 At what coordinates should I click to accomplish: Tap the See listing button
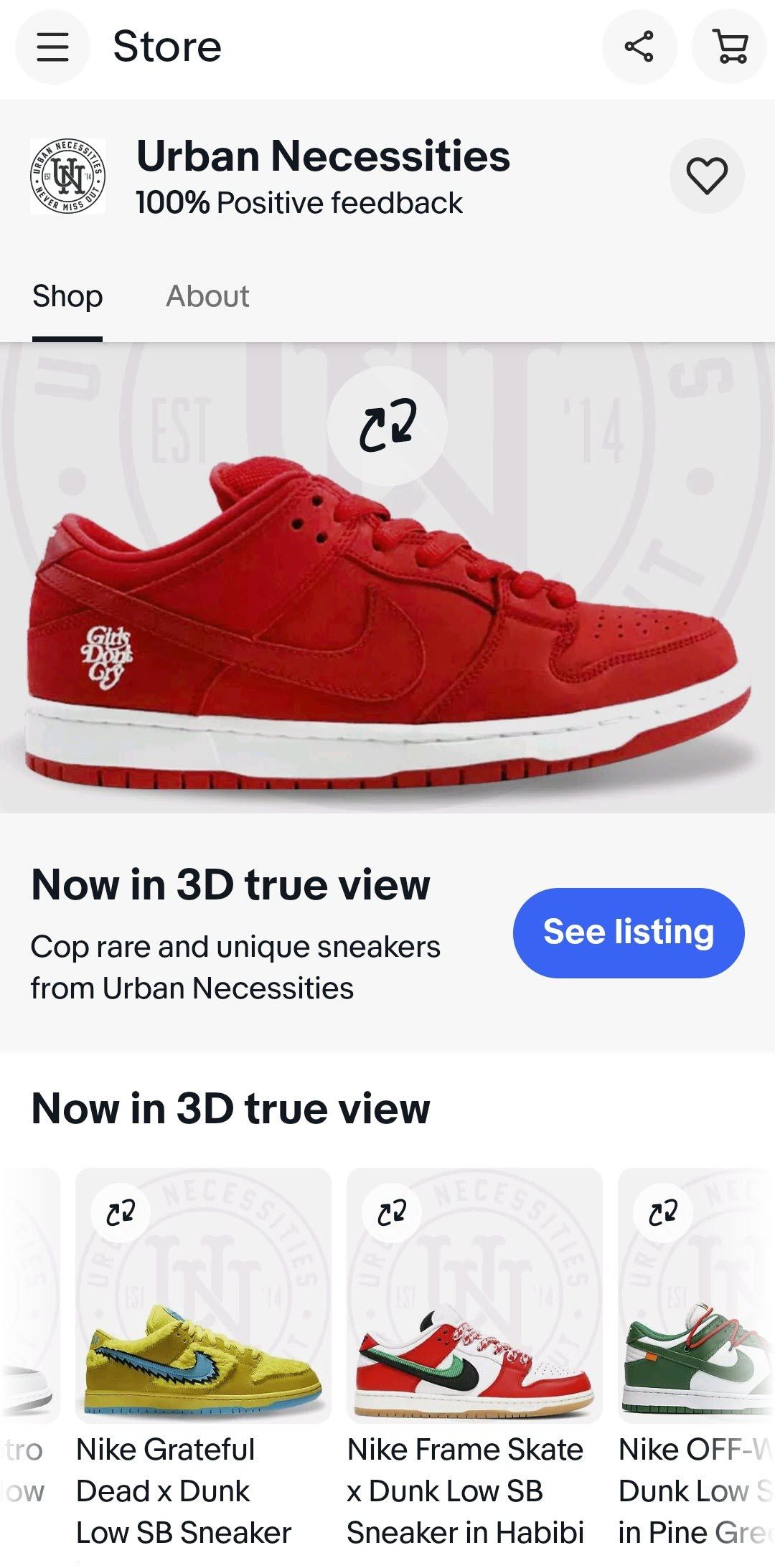628,932
